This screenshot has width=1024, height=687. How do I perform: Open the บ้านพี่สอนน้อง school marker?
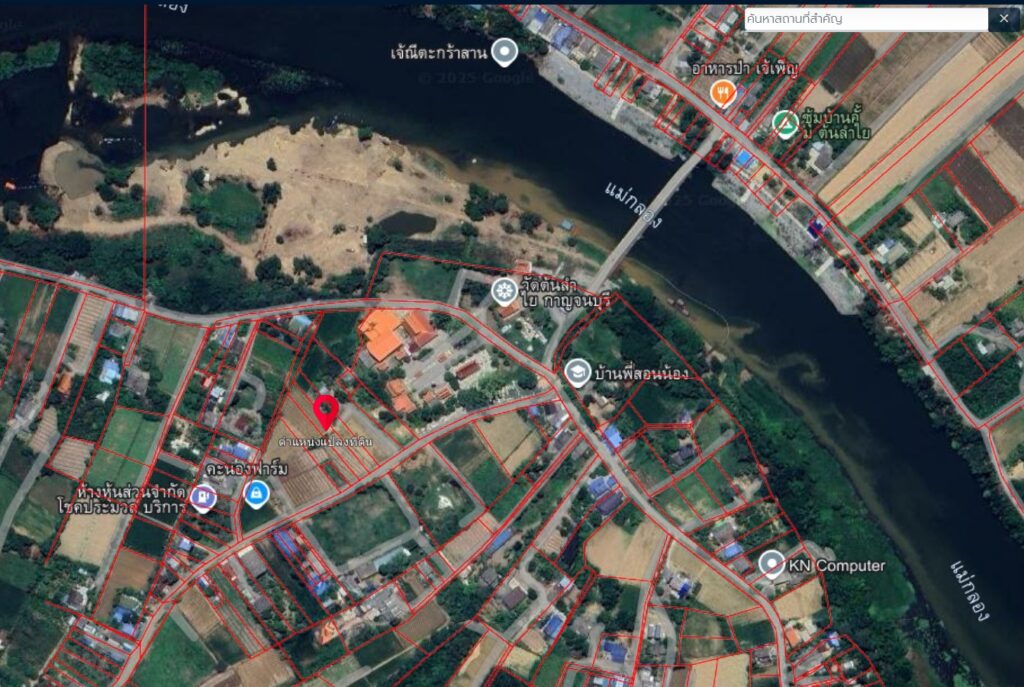pyautogui.click(x=577, y=373)
